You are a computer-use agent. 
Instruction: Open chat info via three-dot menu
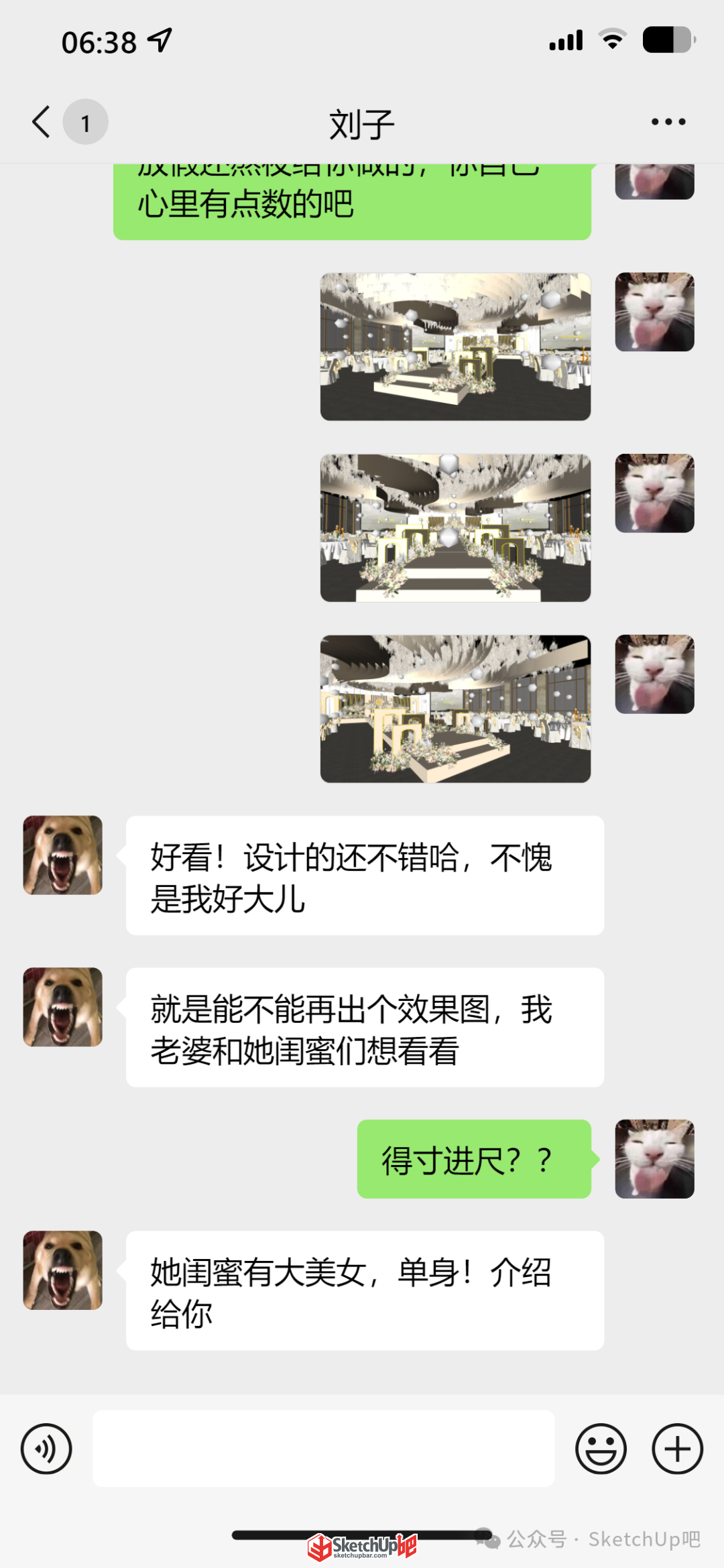pyautogui.click(x=668, y=122)
